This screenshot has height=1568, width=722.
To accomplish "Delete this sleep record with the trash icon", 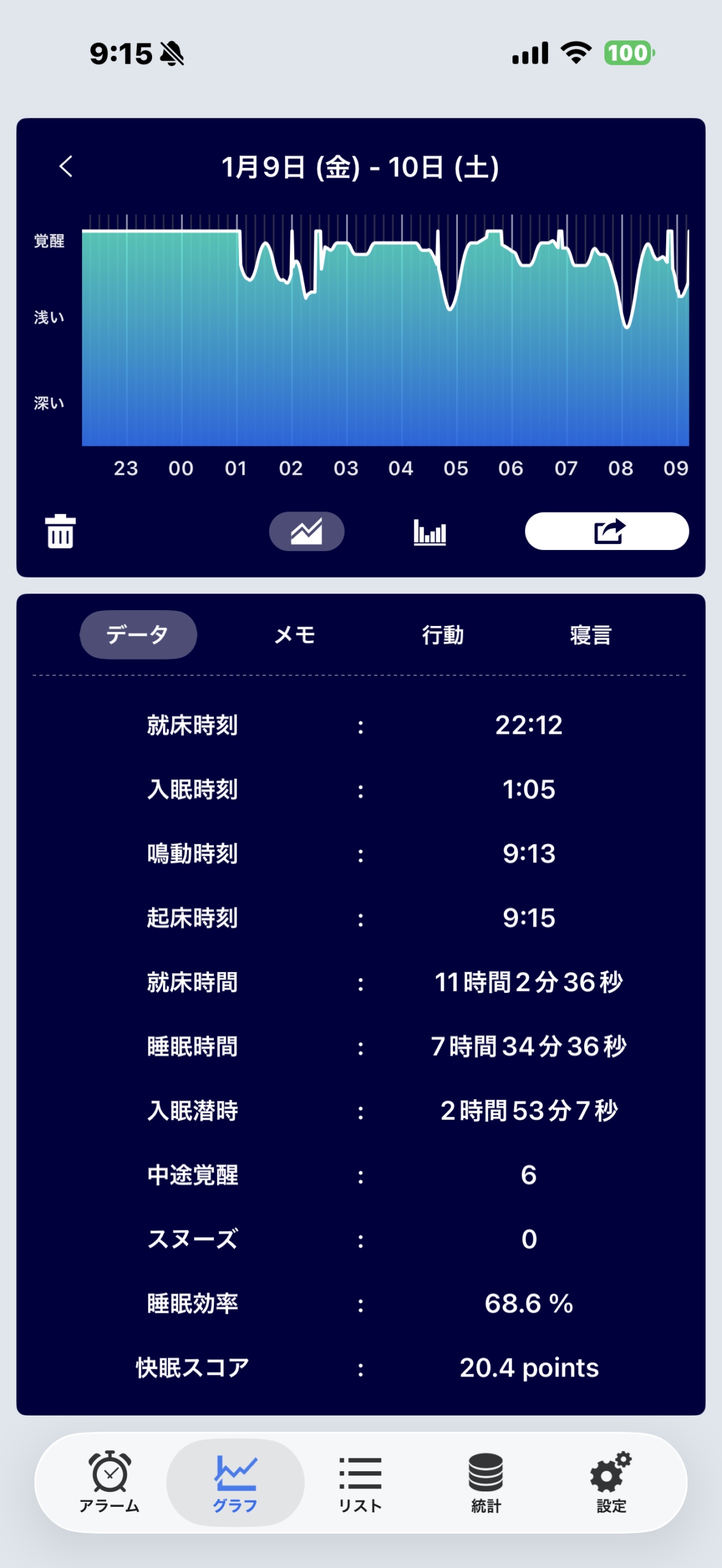I will [x=60, y=531].
